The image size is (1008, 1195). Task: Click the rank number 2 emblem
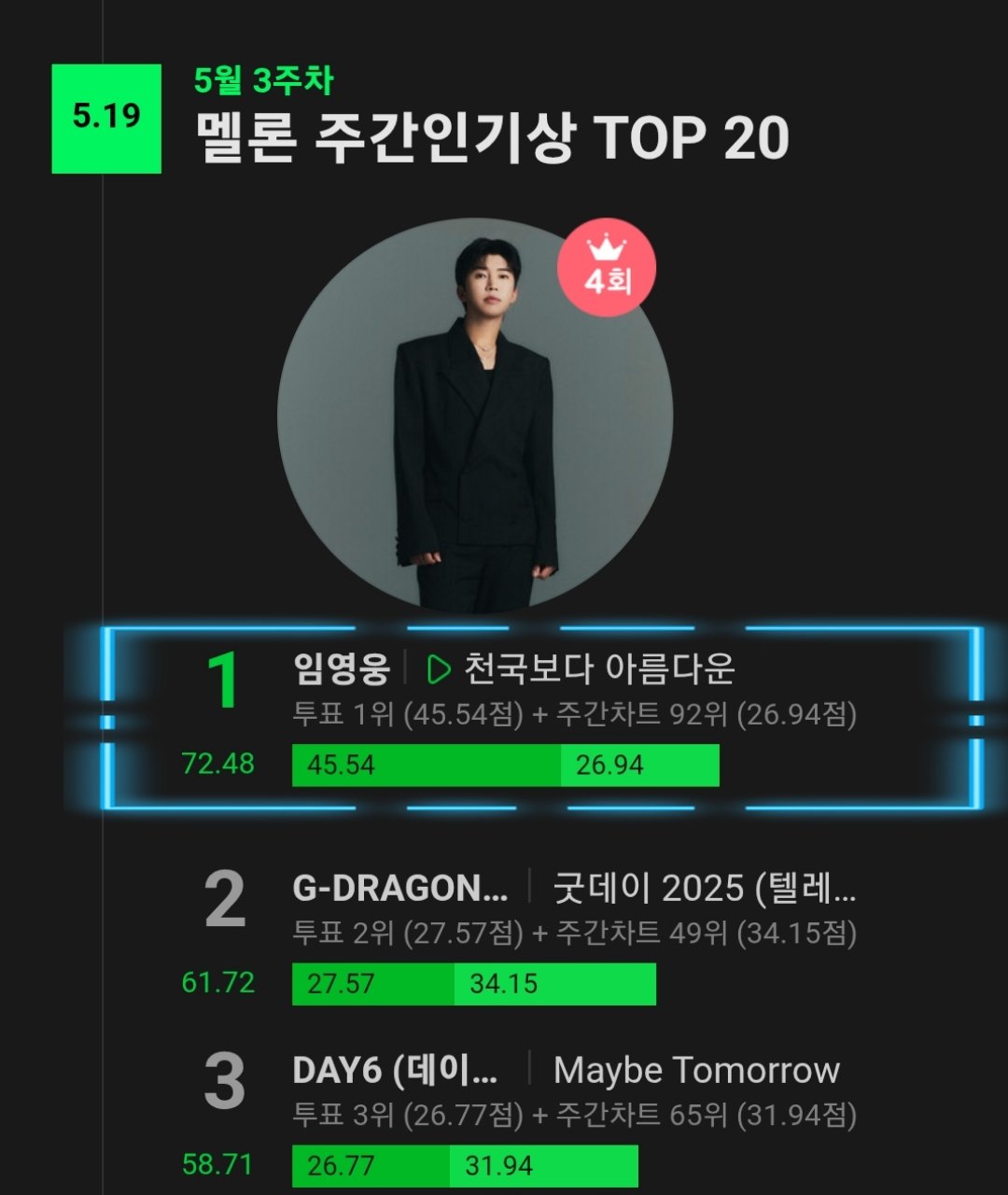click(x=224, y=893)
